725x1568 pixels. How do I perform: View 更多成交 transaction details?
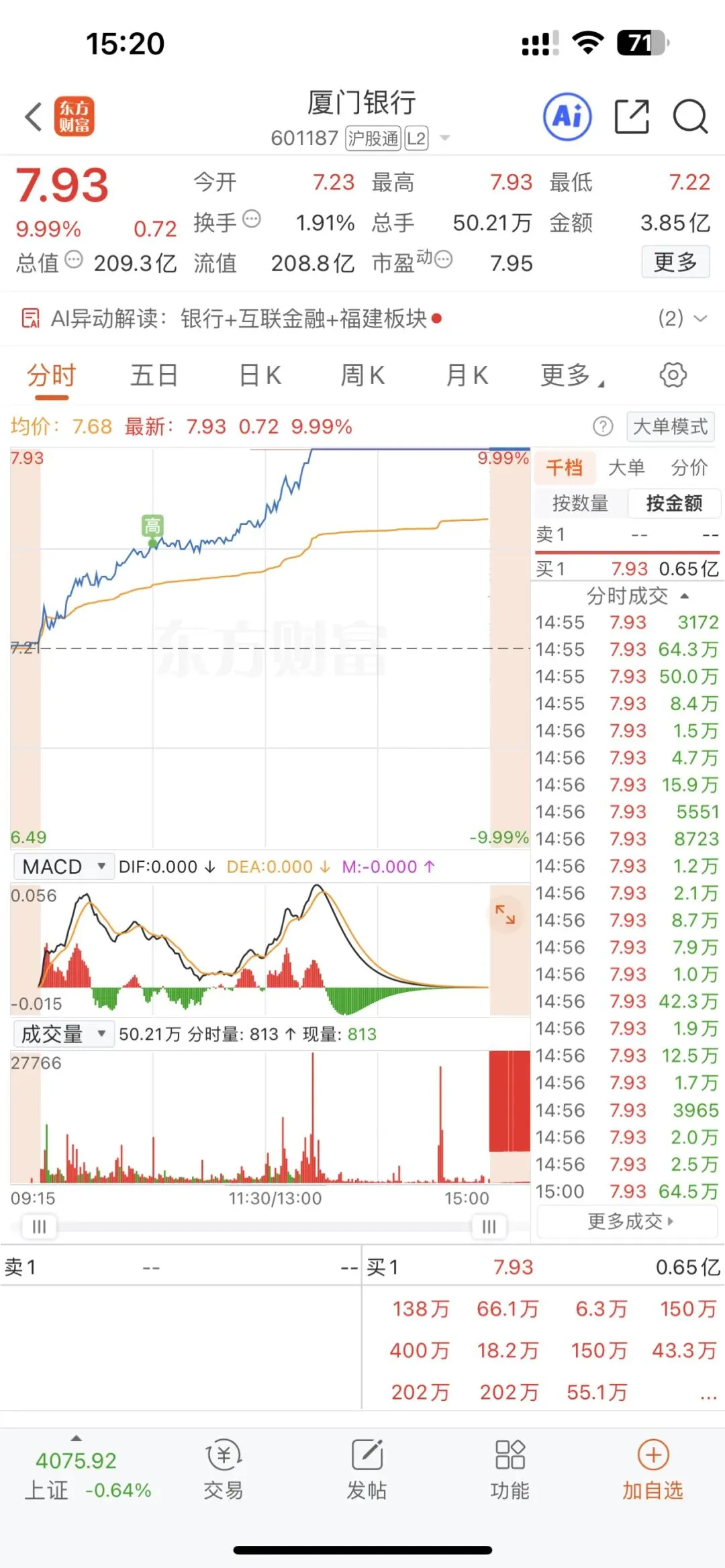point(629,1221)
